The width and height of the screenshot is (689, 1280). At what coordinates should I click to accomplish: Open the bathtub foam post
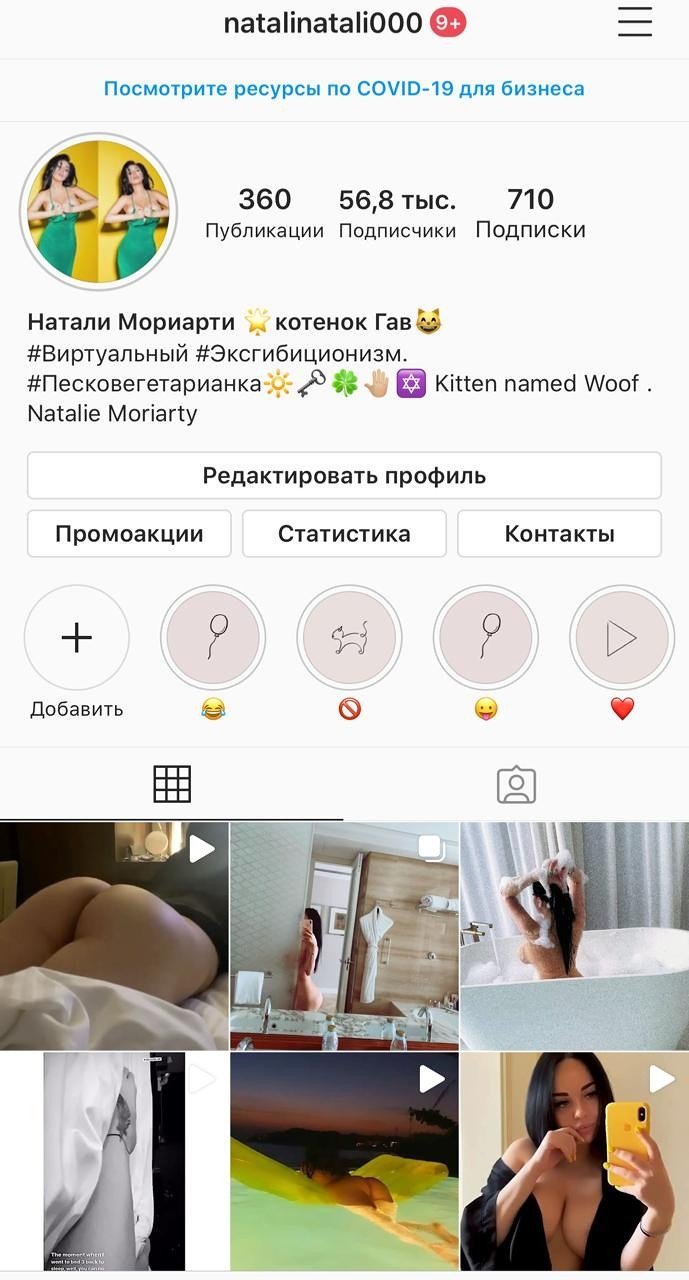(x=574, y=935)
